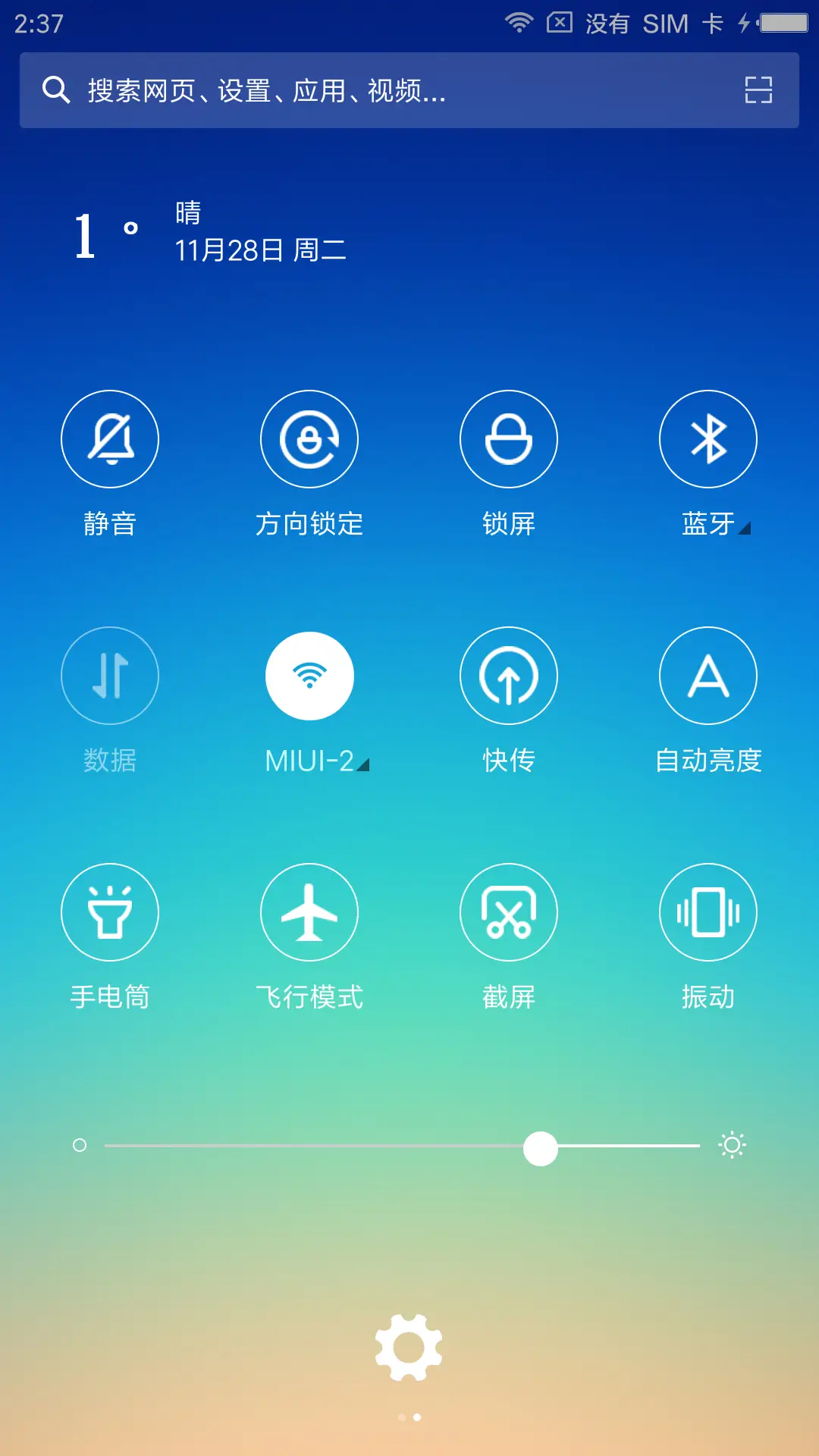Tap the flashlight icon to turn on torch
The width and height of the screenshot is (819, 1456).
(110, 912)
